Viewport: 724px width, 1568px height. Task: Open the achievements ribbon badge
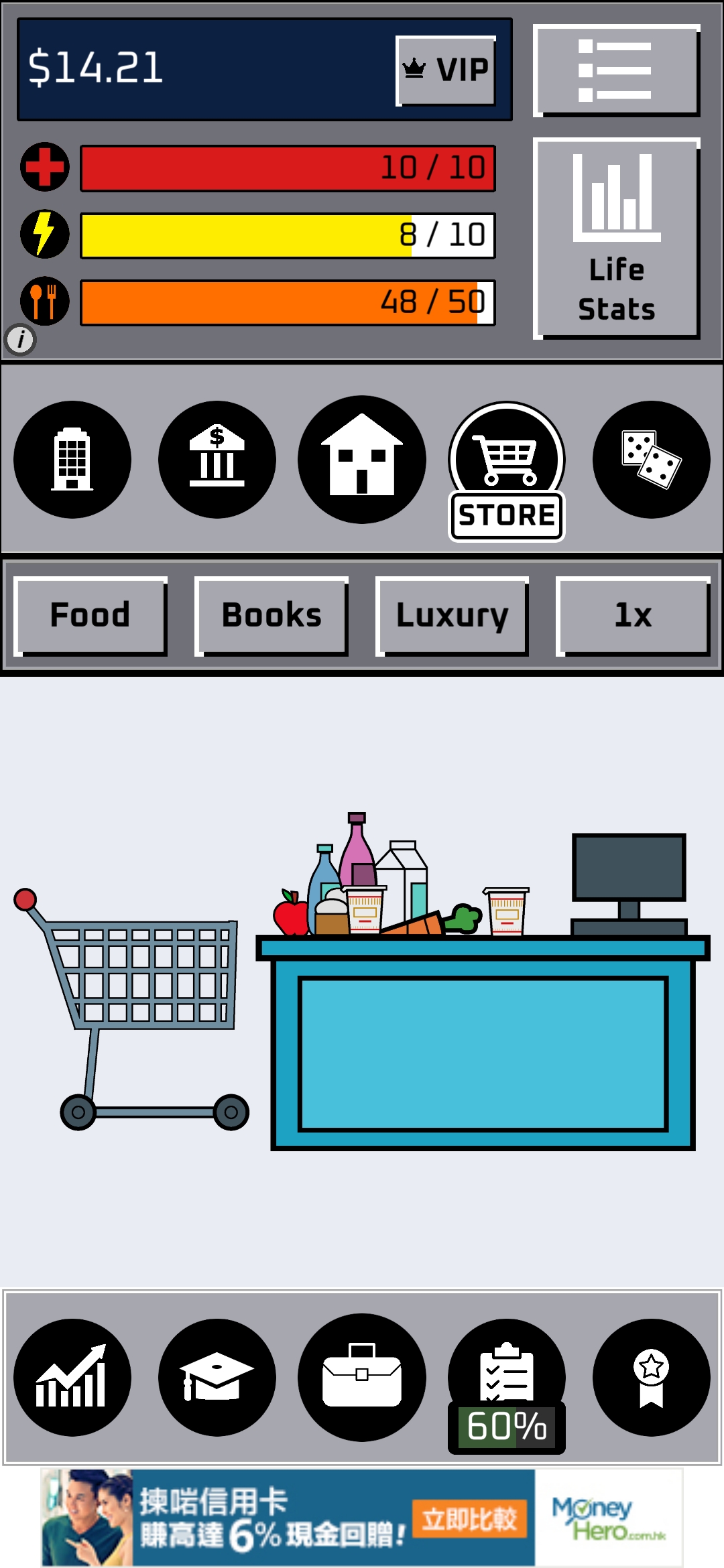point(651,1378)
